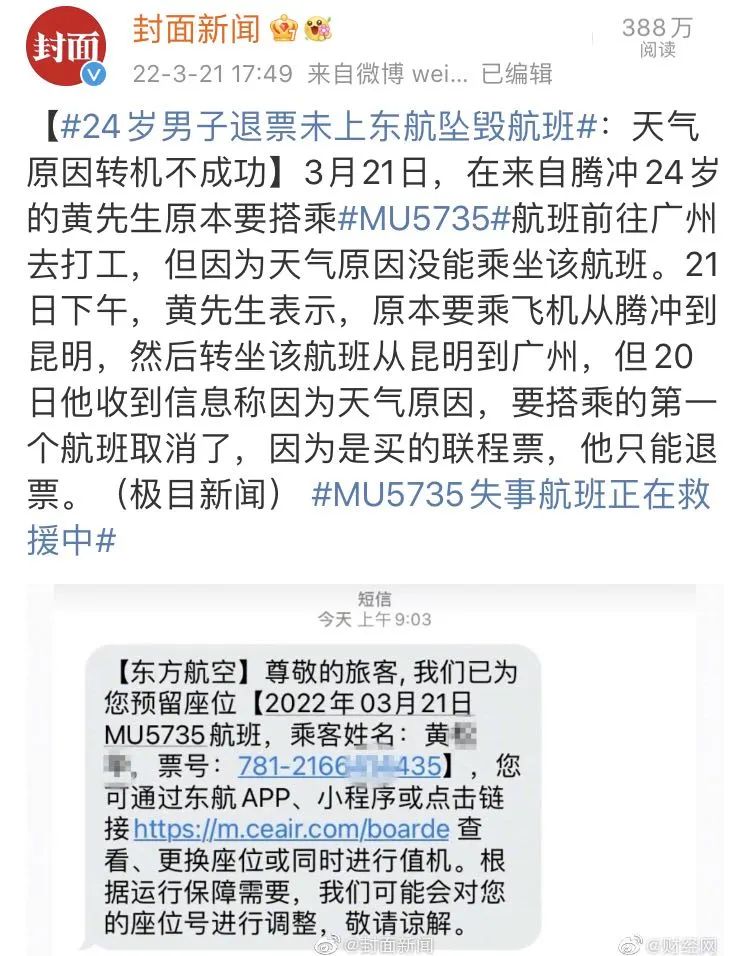Tap the 封面新闻 account name

click(x=196, y=29)
